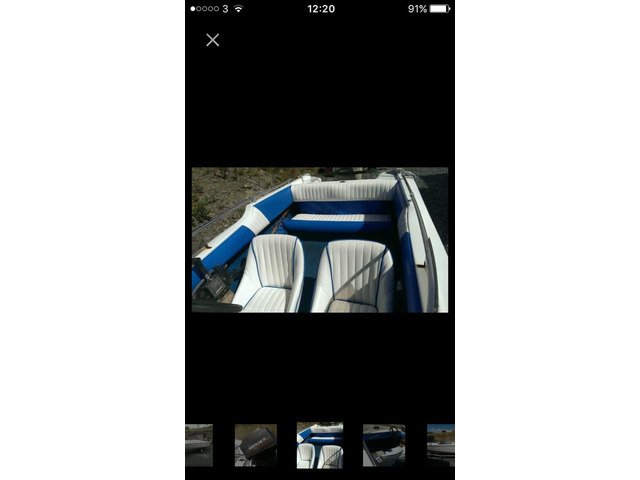View the steering wheel interior thumbnail
640x480 pixels.
[383, 445]
